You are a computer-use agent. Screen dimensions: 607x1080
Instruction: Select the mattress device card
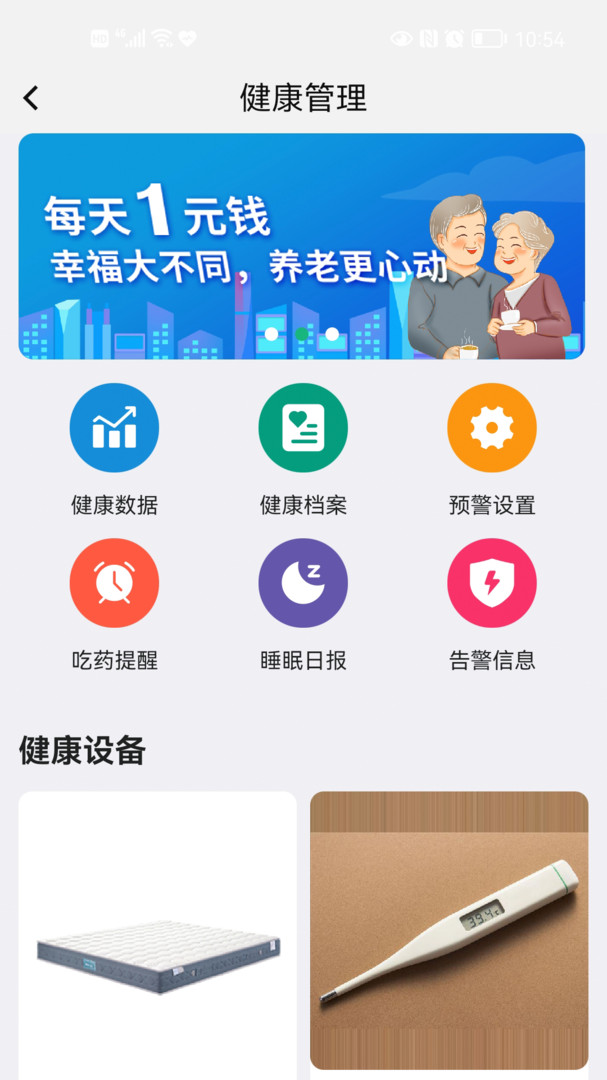(x=158, y=935)
